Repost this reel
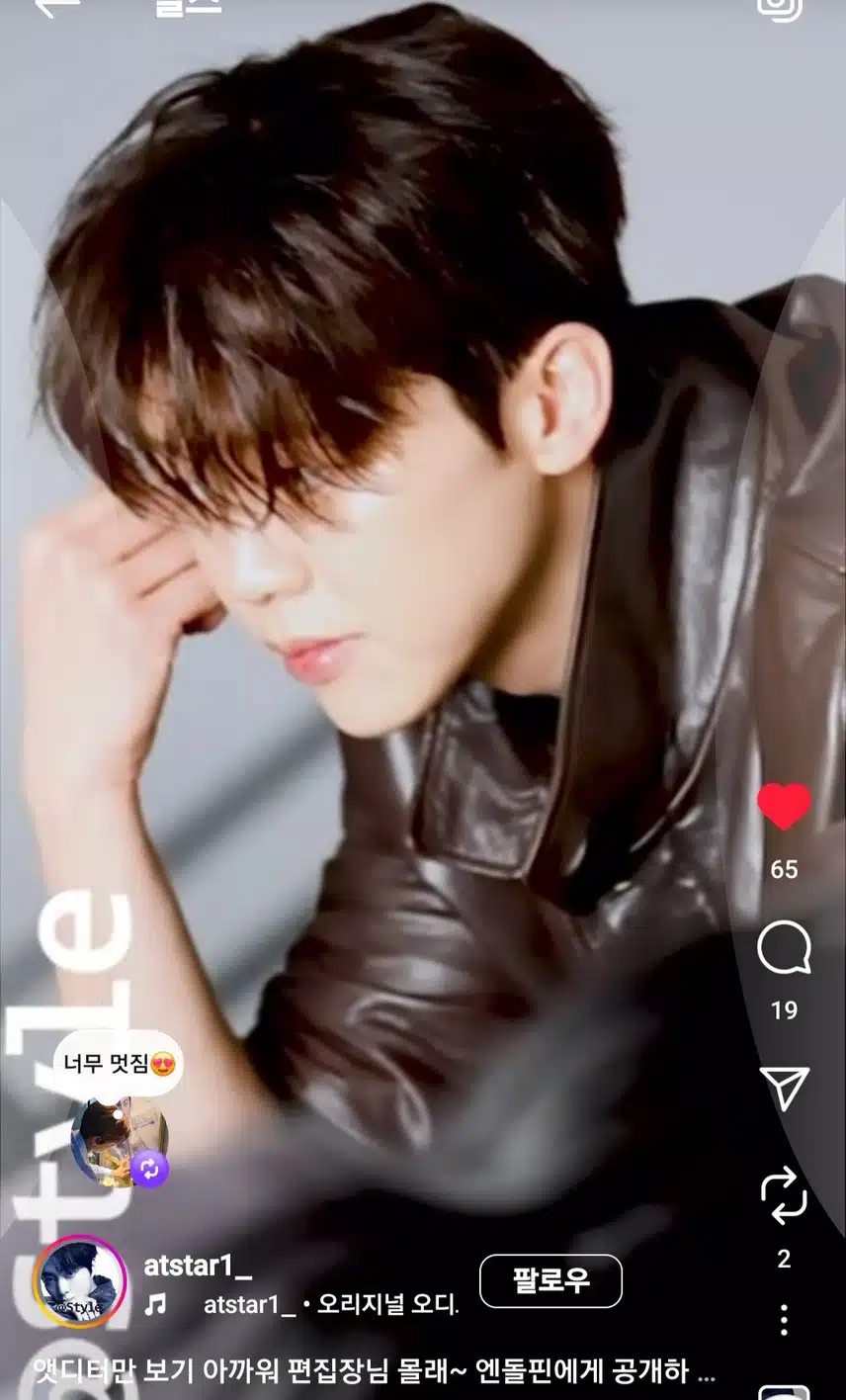846x1400 pixels. tap(784, 1194)
